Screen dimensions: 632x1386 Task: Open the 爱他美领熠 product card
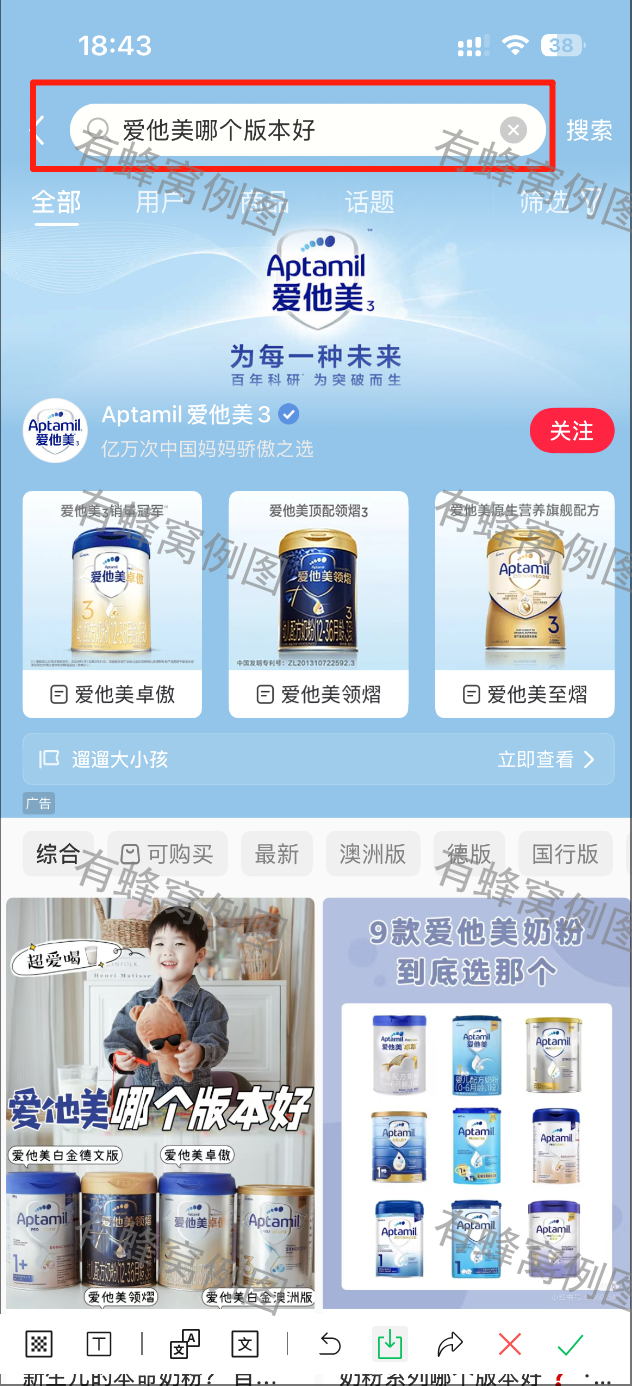click(318, 604)
